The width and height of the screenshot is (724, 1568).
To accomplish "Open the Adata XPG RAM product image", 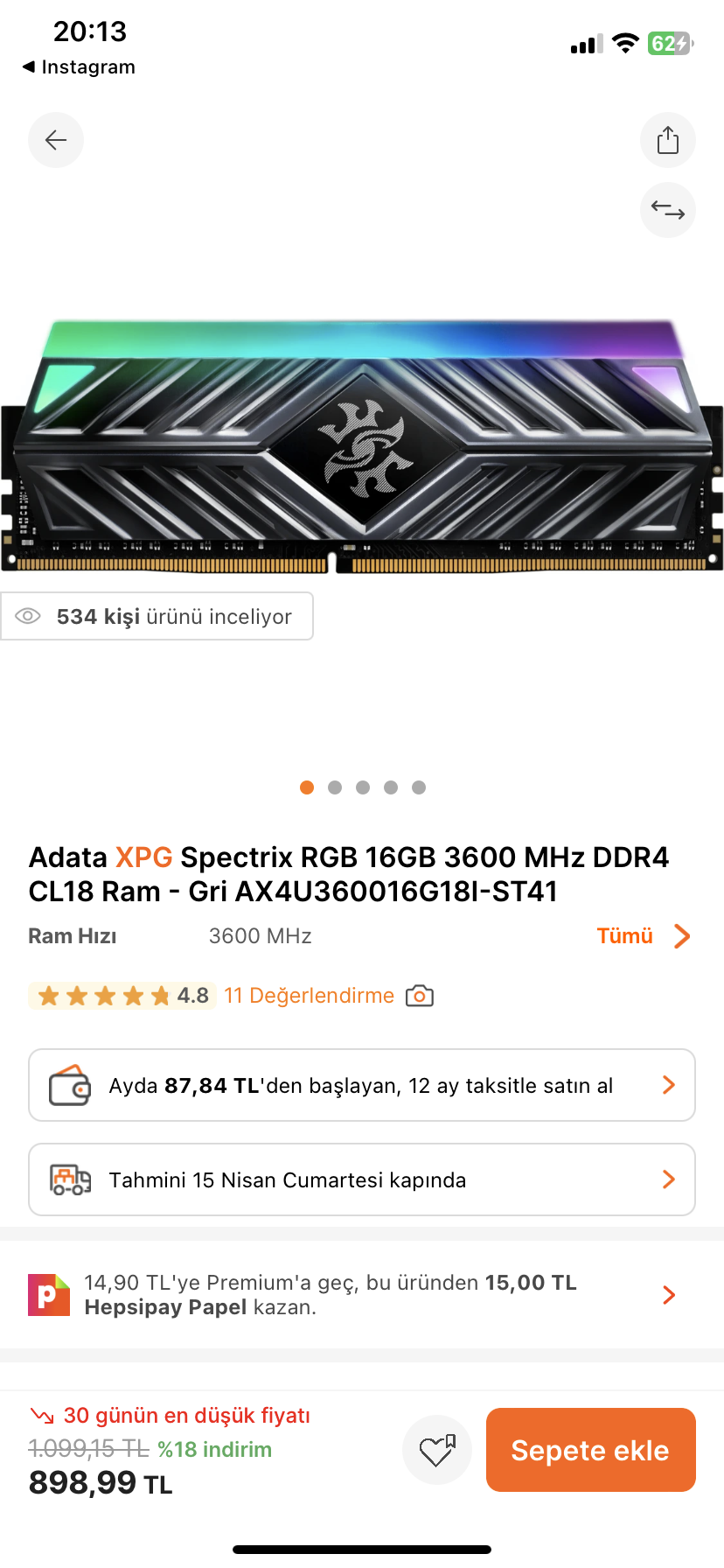I will tap(362, 448).
